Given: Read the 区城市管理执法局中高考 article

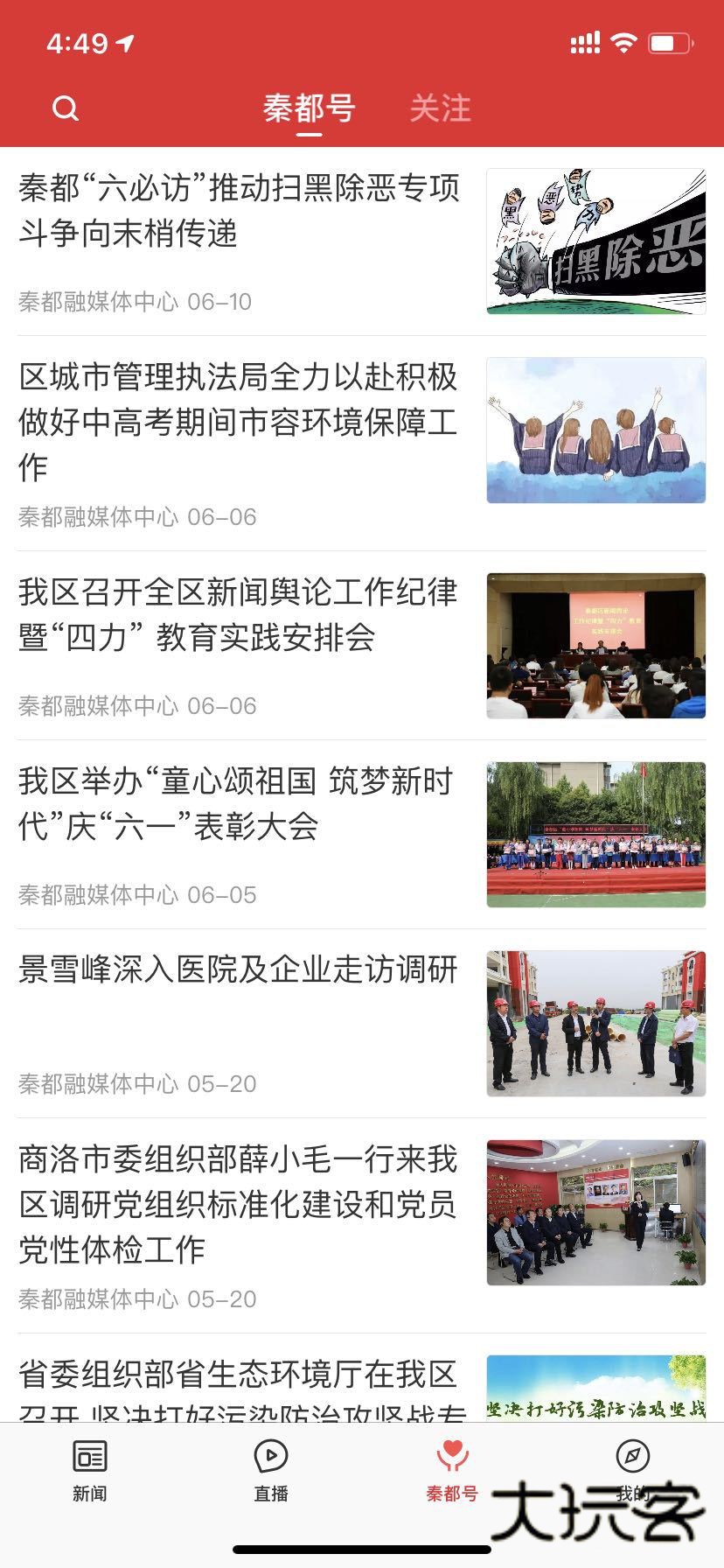Looking at the screenshot, I should [x=239, y=422].
